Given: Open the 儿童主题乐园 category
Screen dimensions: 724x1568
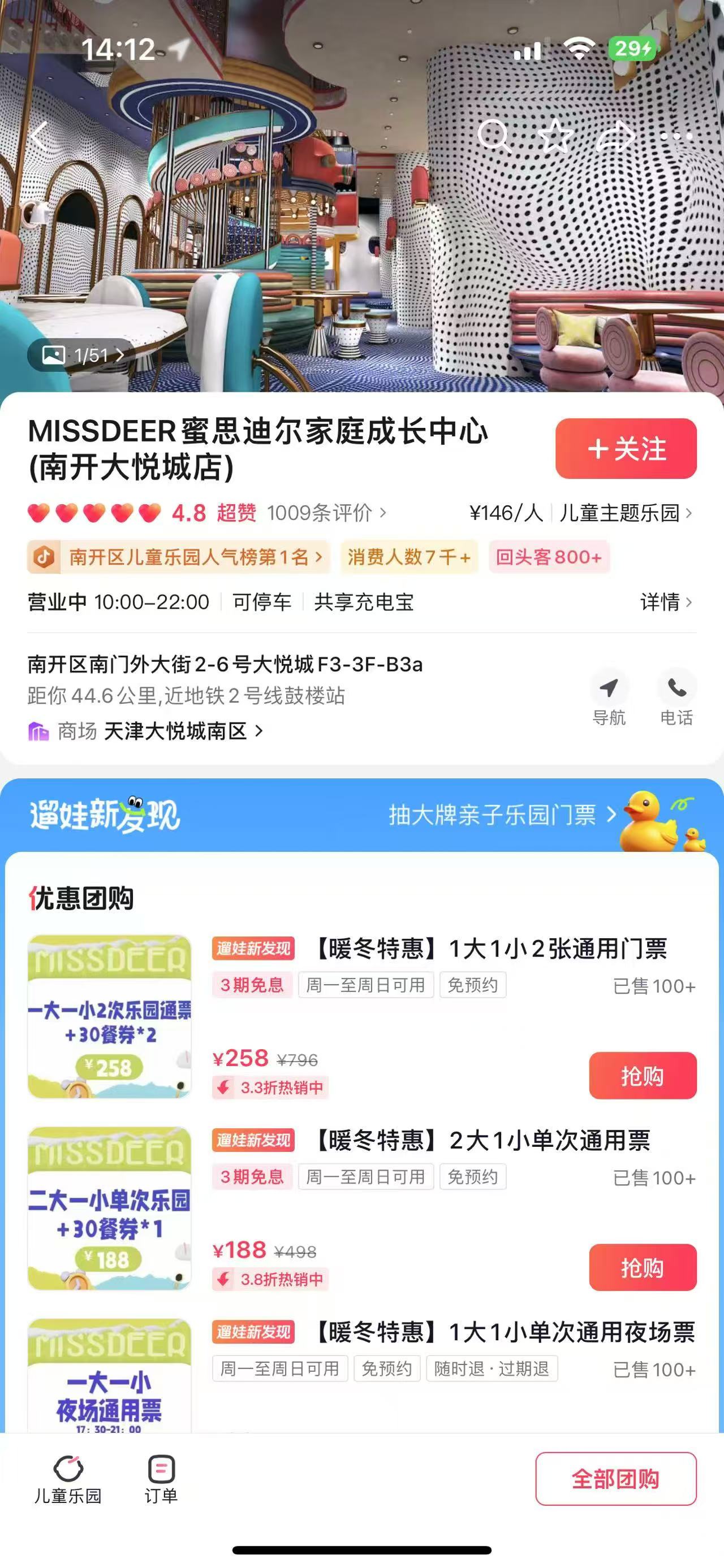Looking at the screenshot, I should [625, 513].
